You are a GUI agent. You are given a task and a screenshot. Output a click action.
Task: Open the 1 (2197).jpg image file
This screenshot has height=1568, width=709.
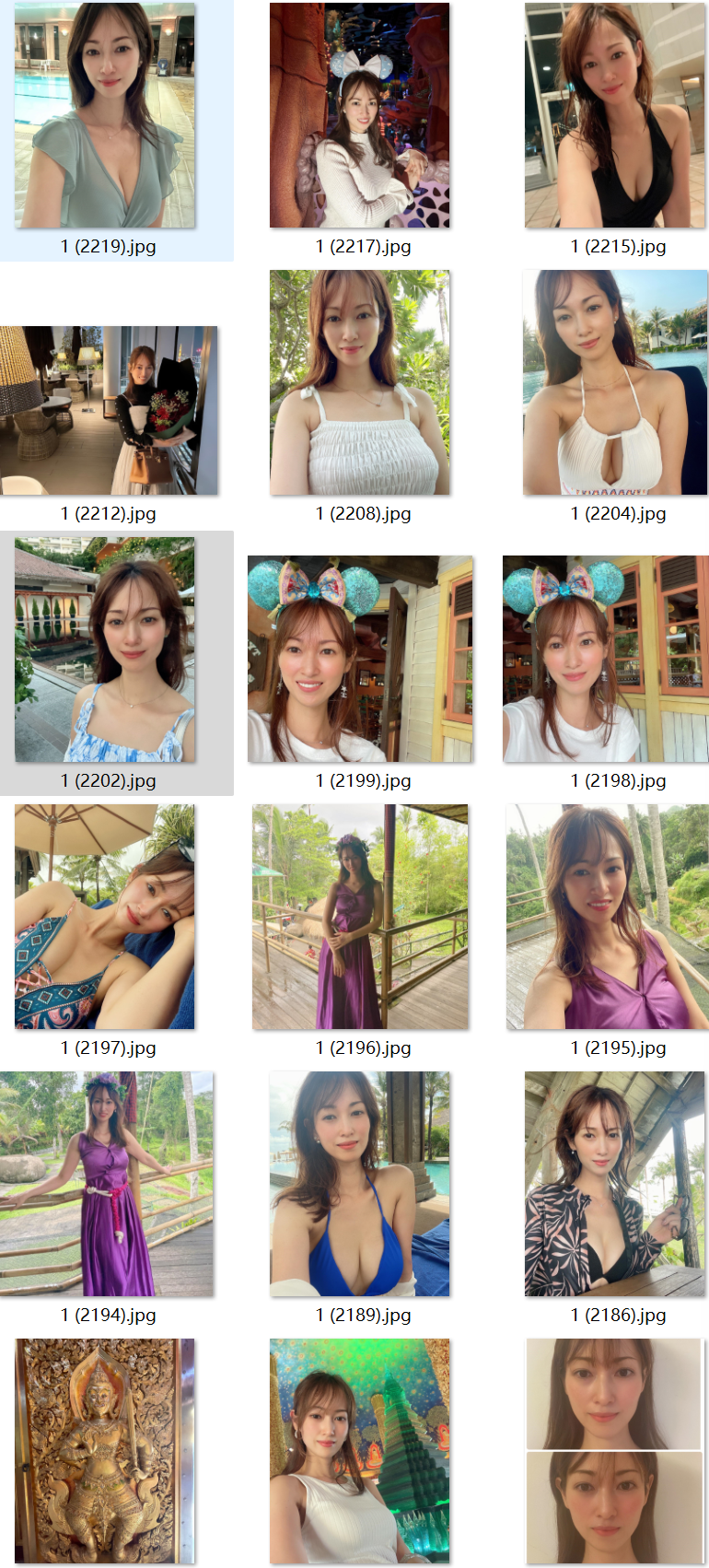[x=105, y=917]
